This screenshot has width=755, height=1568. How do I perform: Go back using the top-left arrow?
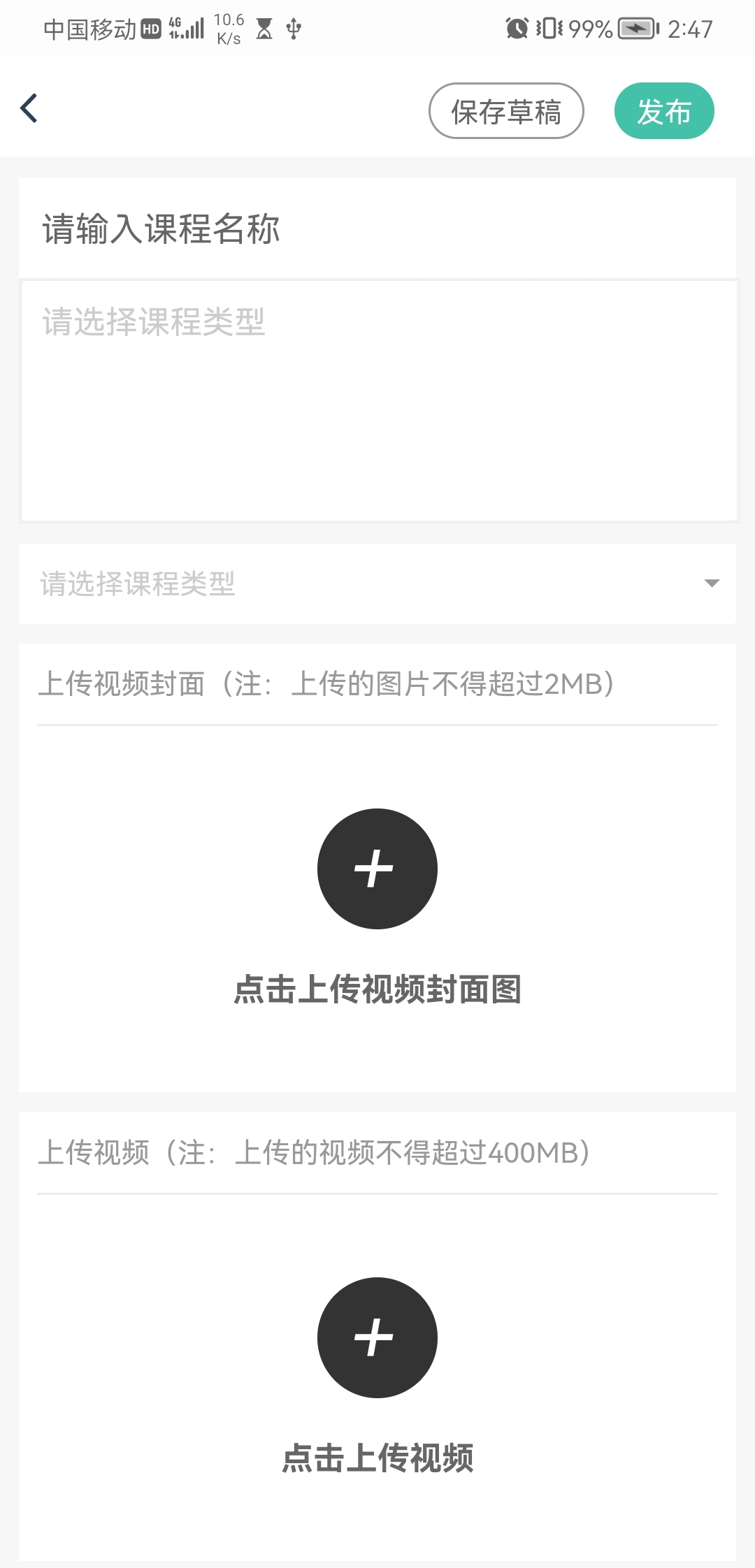pyautogui.click(x=29, y=109)
